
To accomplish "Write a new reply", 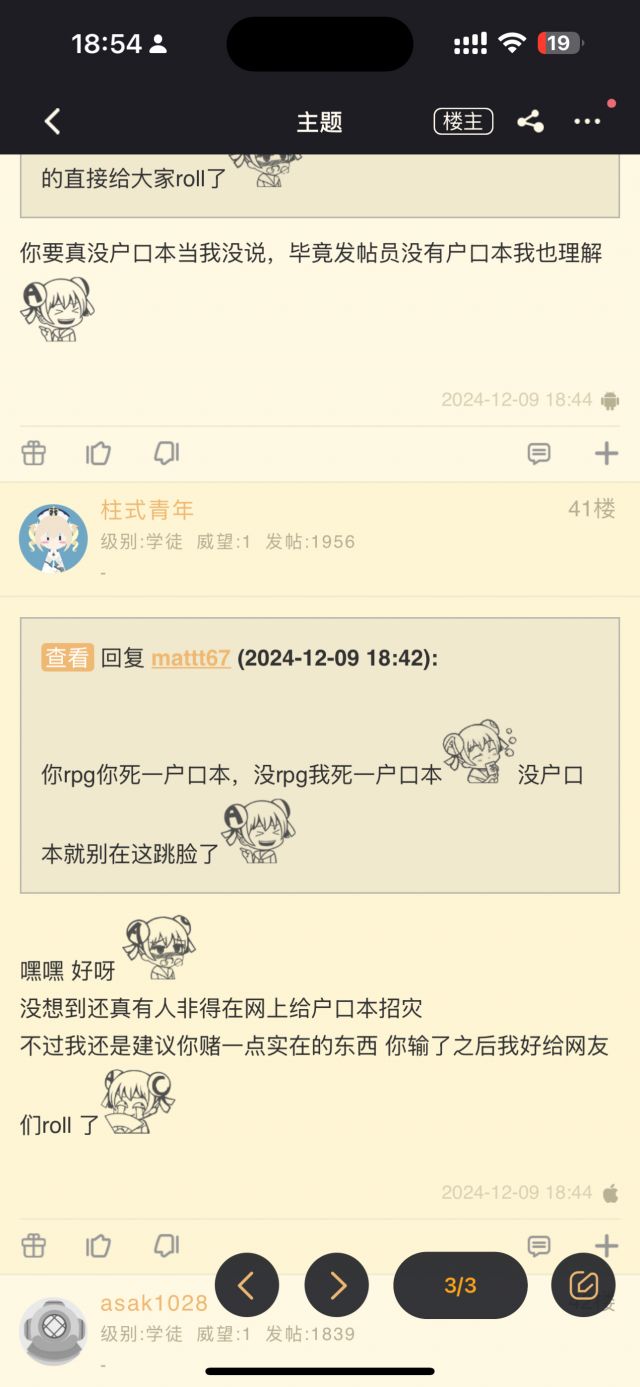I will point(583,1285).
